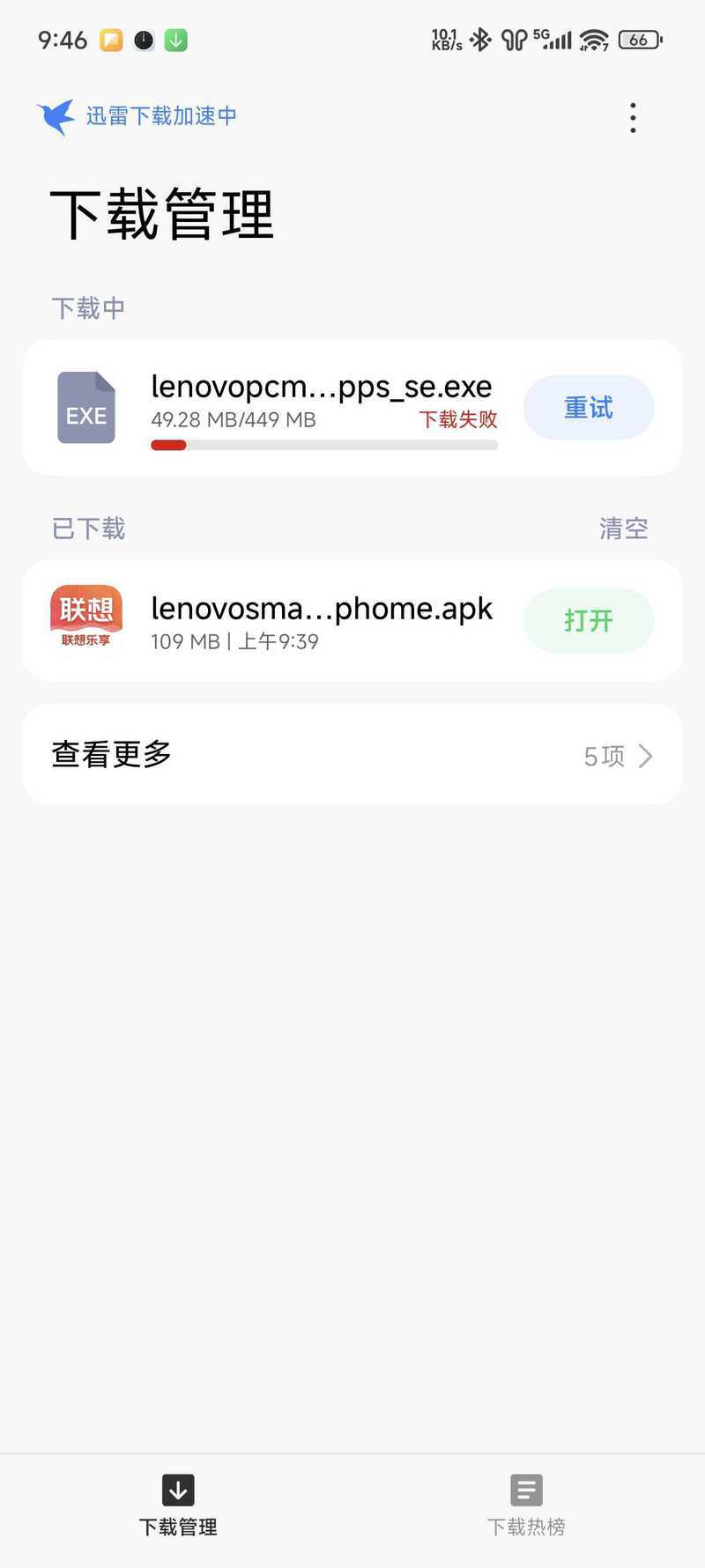Open the three-dot overflow menu
This screenshot has width=705, height=1568.
click(633, 118)
